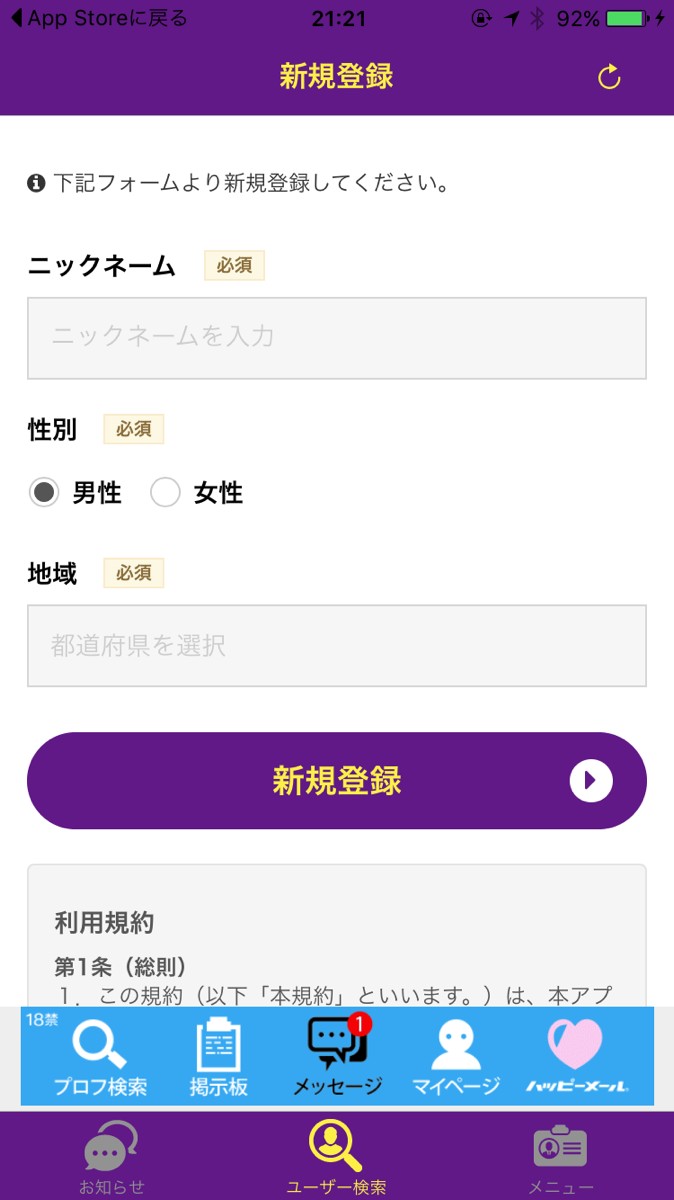The height and width of the screenshot is (1200, 674).
Task: Tap the ハッピーメール heart logo button
Action: pos(576,1056)
